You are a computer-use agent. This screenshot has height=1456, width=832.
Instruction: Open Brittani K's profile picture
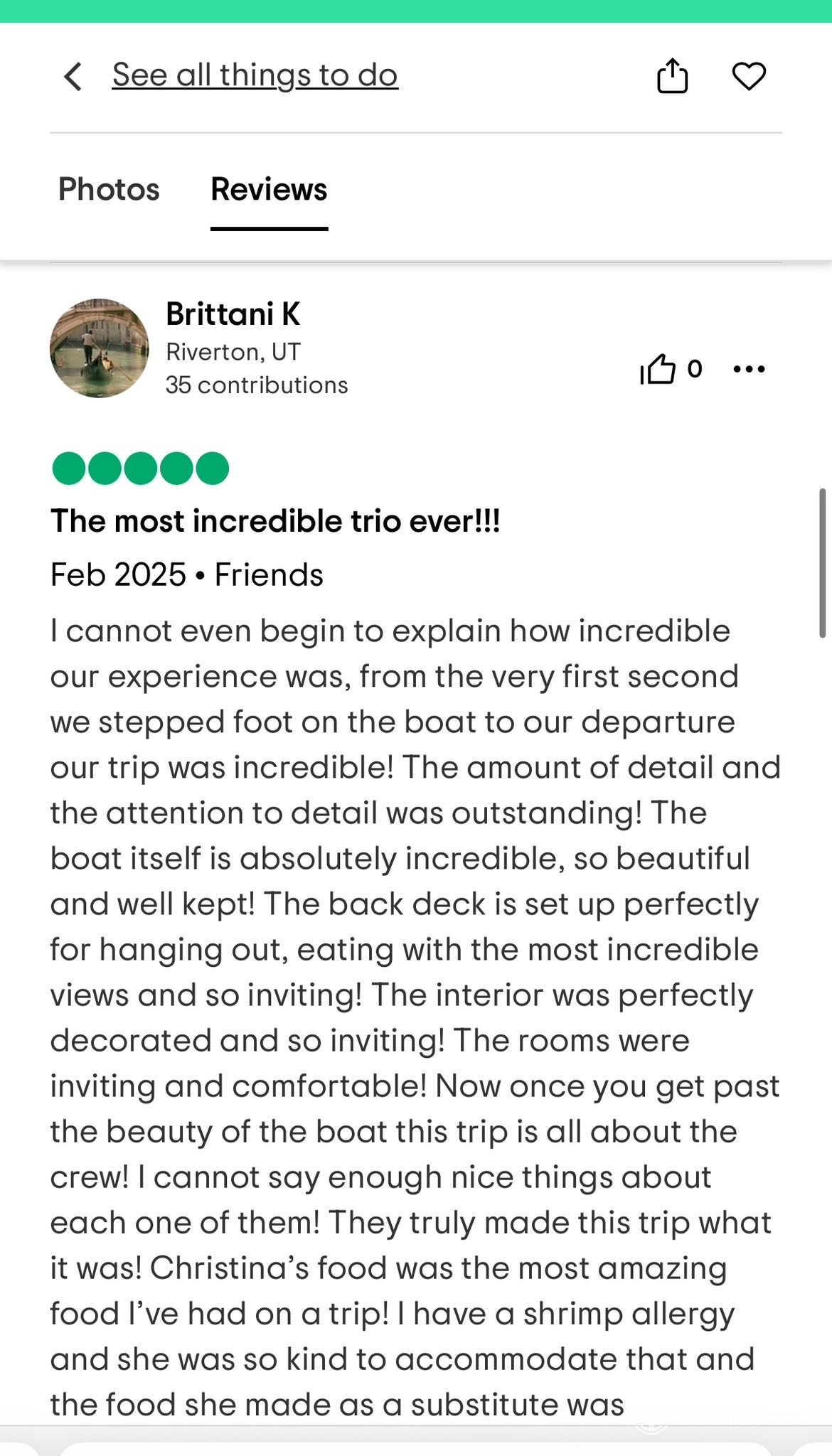pos(100,348)
